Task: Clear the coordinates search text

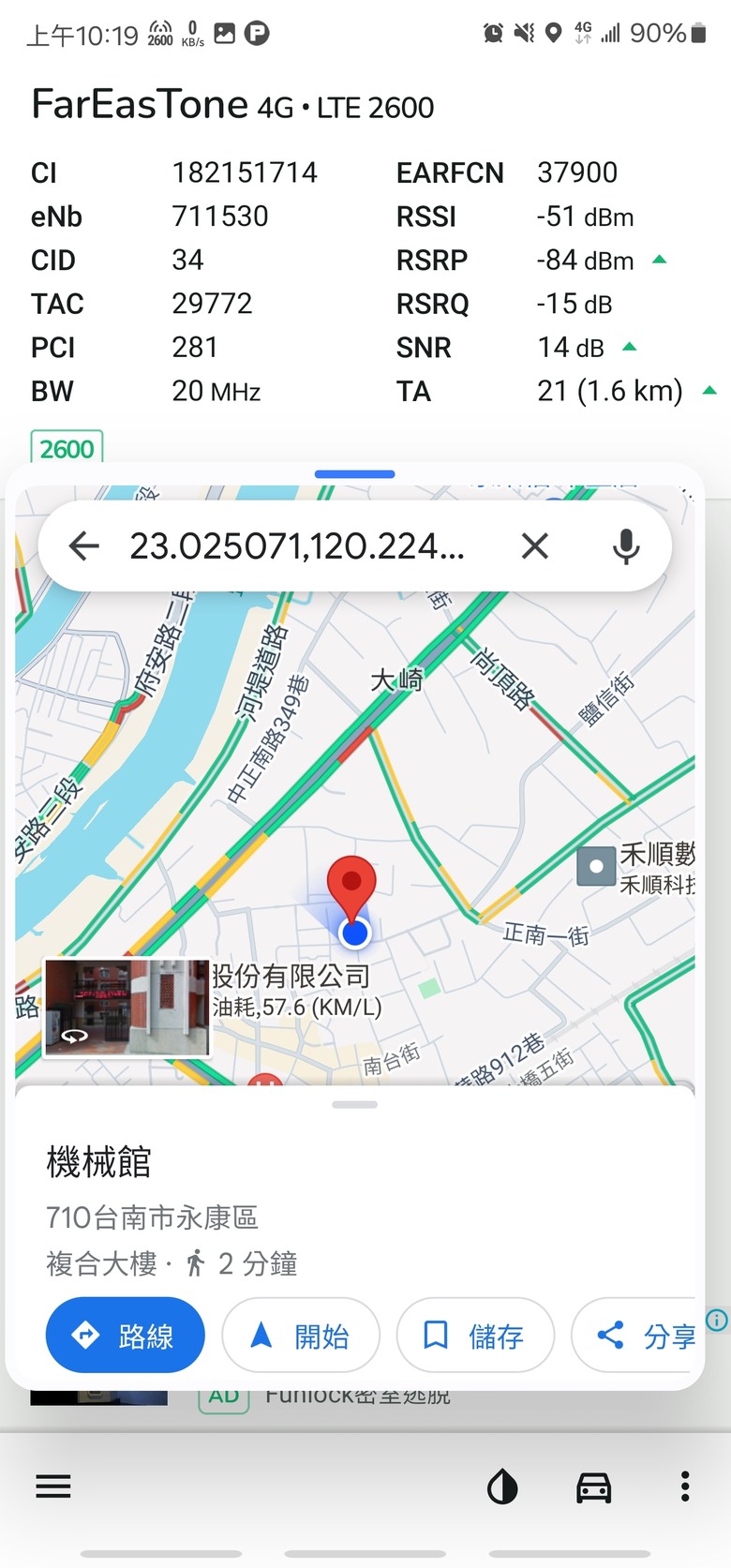Action: coord(534,545)
